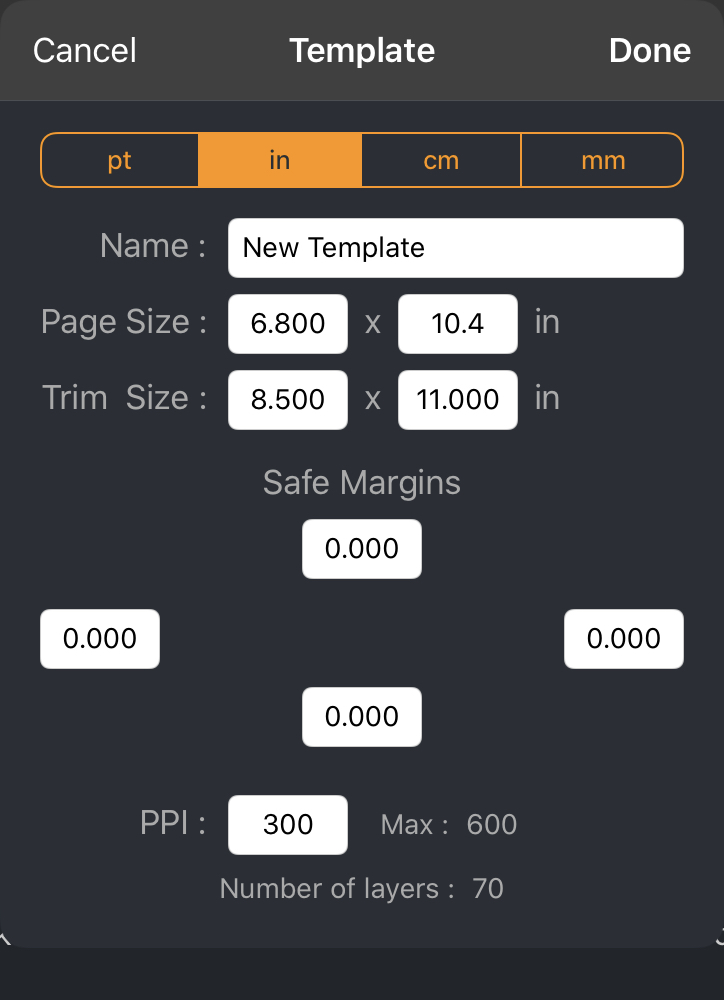Change the PPI value 300

(288, 825)
